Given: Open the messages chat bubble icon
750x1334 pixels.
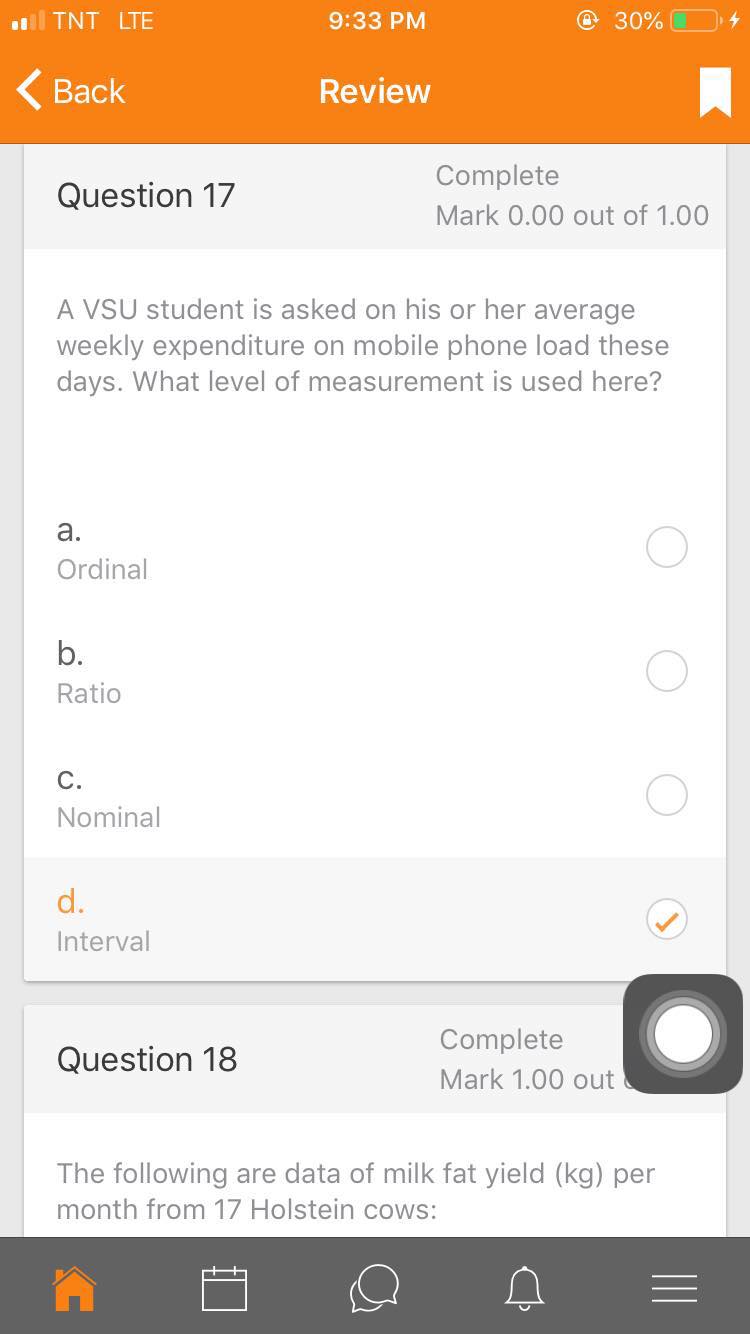Looking at the screenshot, I should pyautogui.click(x=374, y=1288).
